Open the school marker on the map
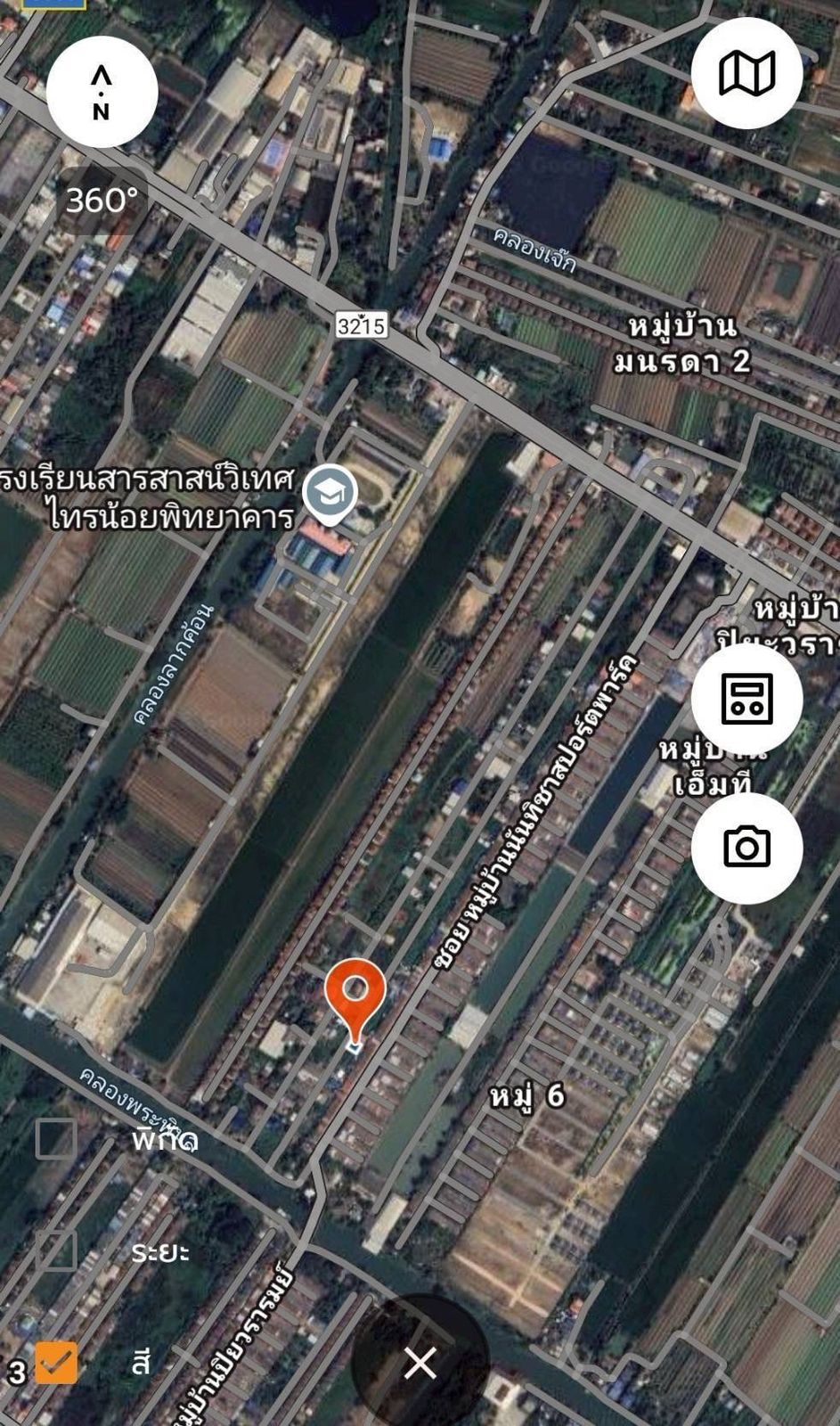 (x=330, y=491)
